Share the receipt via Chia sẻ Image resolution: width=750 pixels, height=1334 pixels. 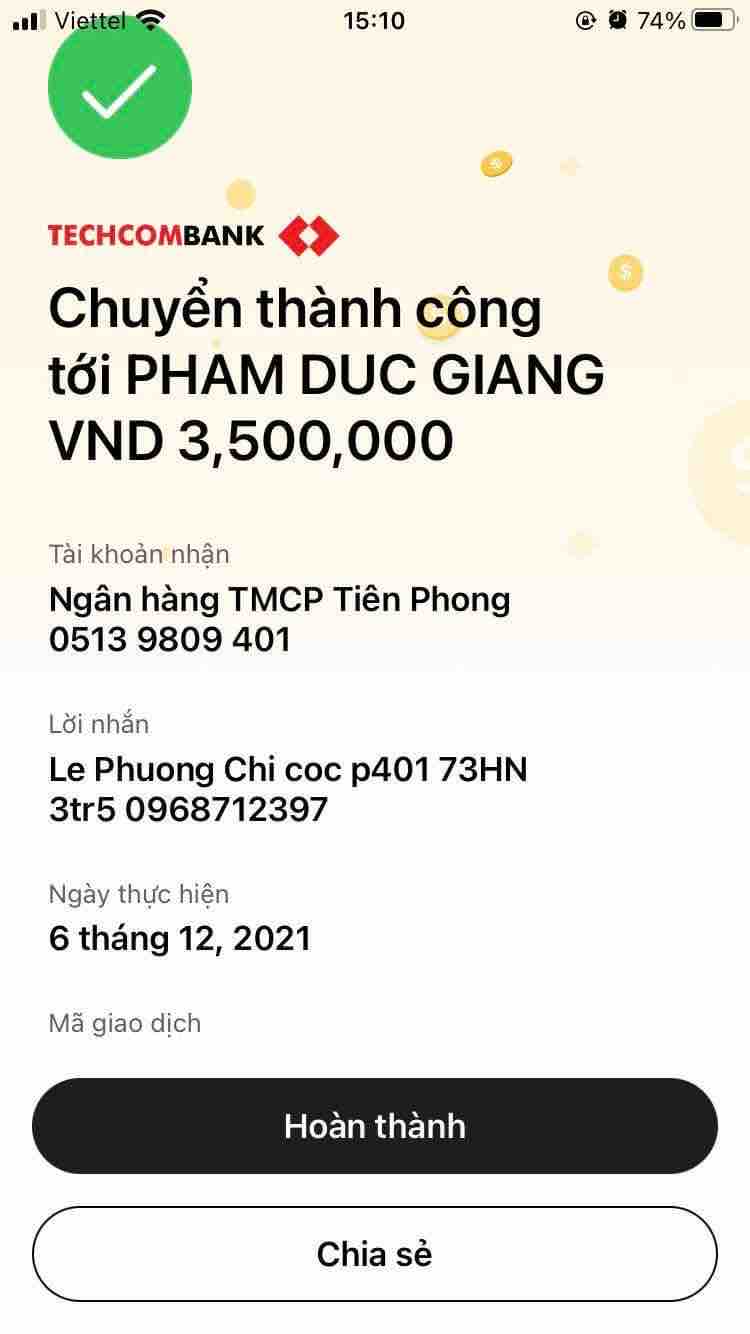(375, 1254)
